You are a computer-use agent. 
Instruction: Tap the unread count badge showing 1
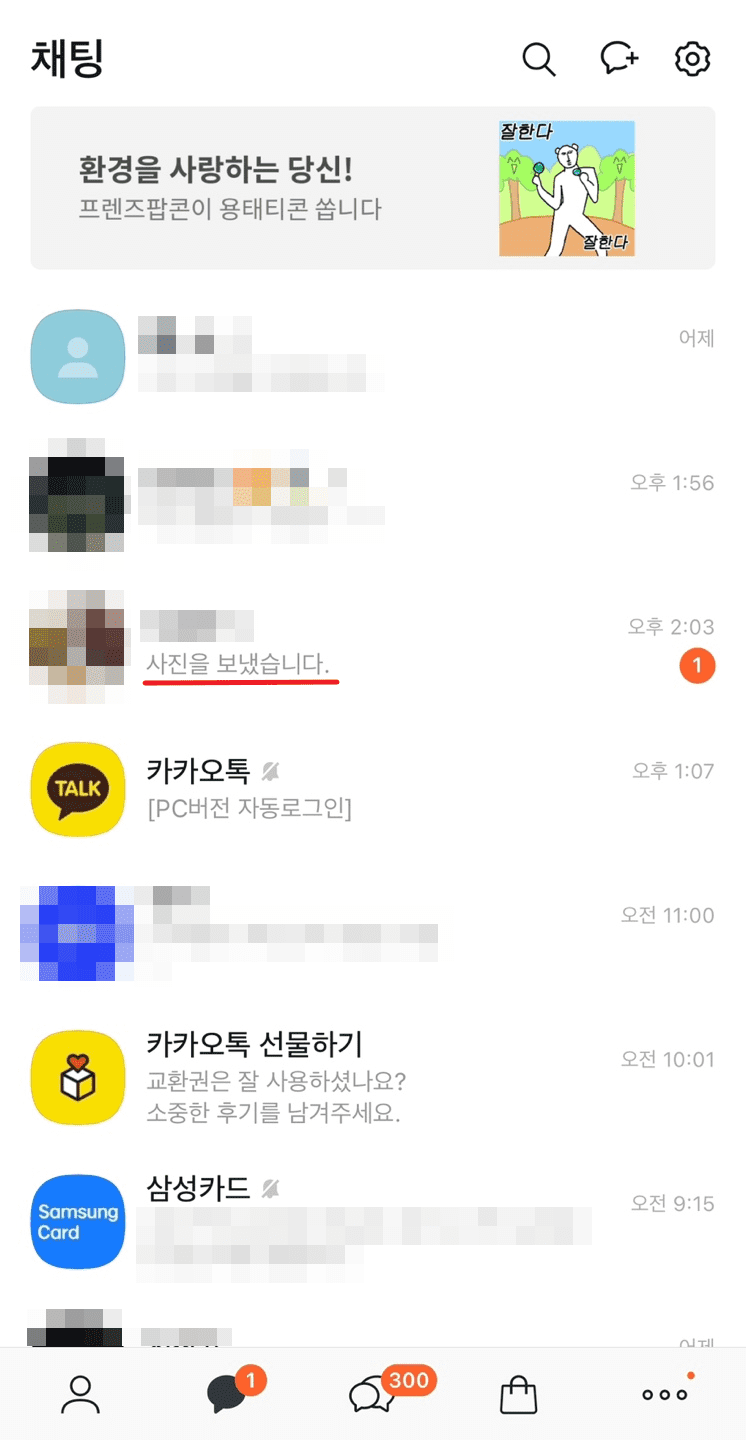click(x=697, y=665)
